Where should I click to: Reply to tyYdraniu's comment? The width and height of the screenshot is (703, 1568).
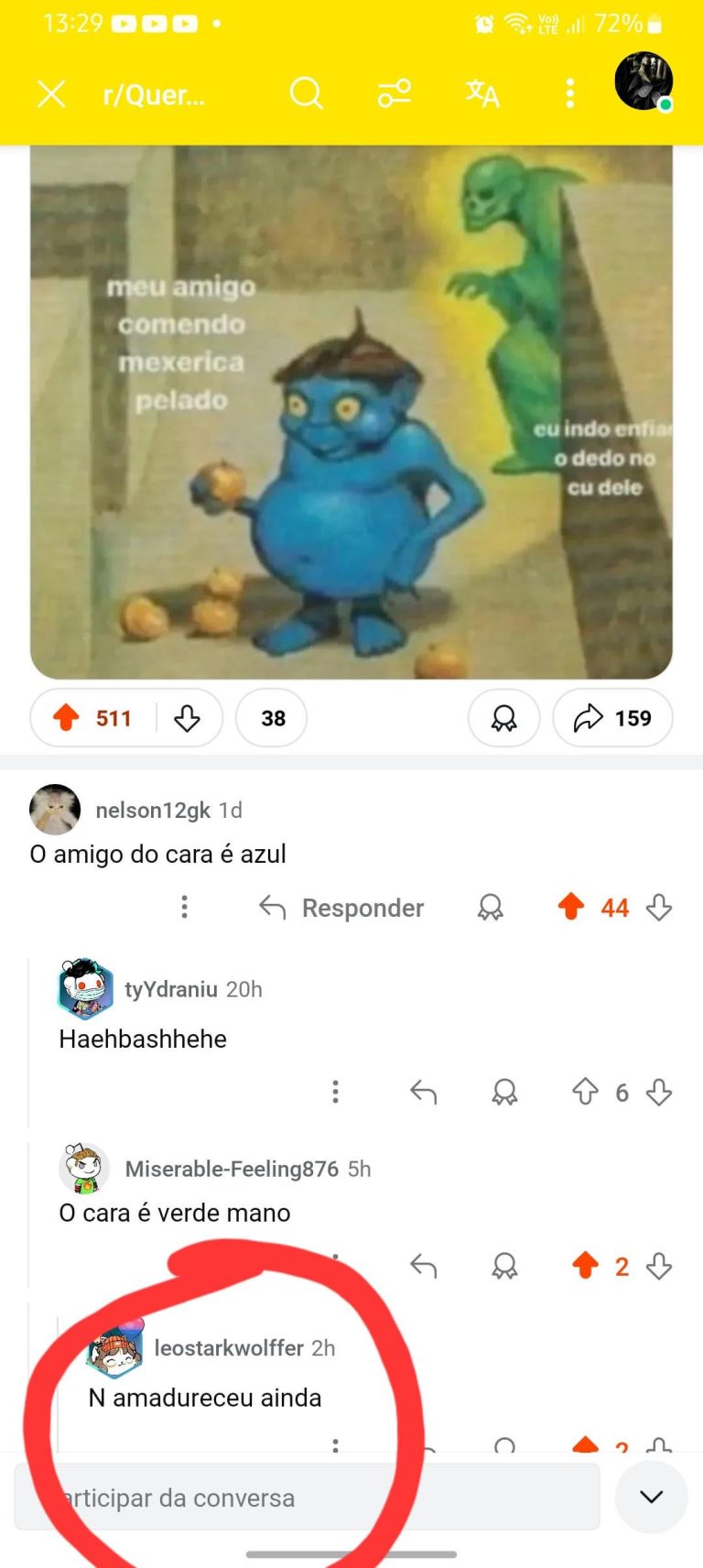(x=423, y=1092)
